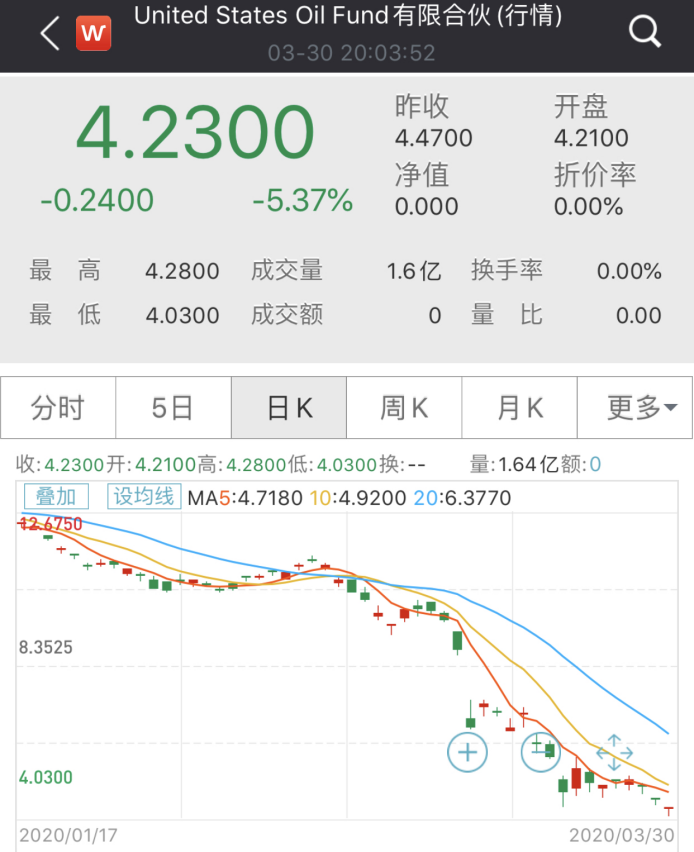Switch to the 分时 chart tab

(x=58, y=408)
